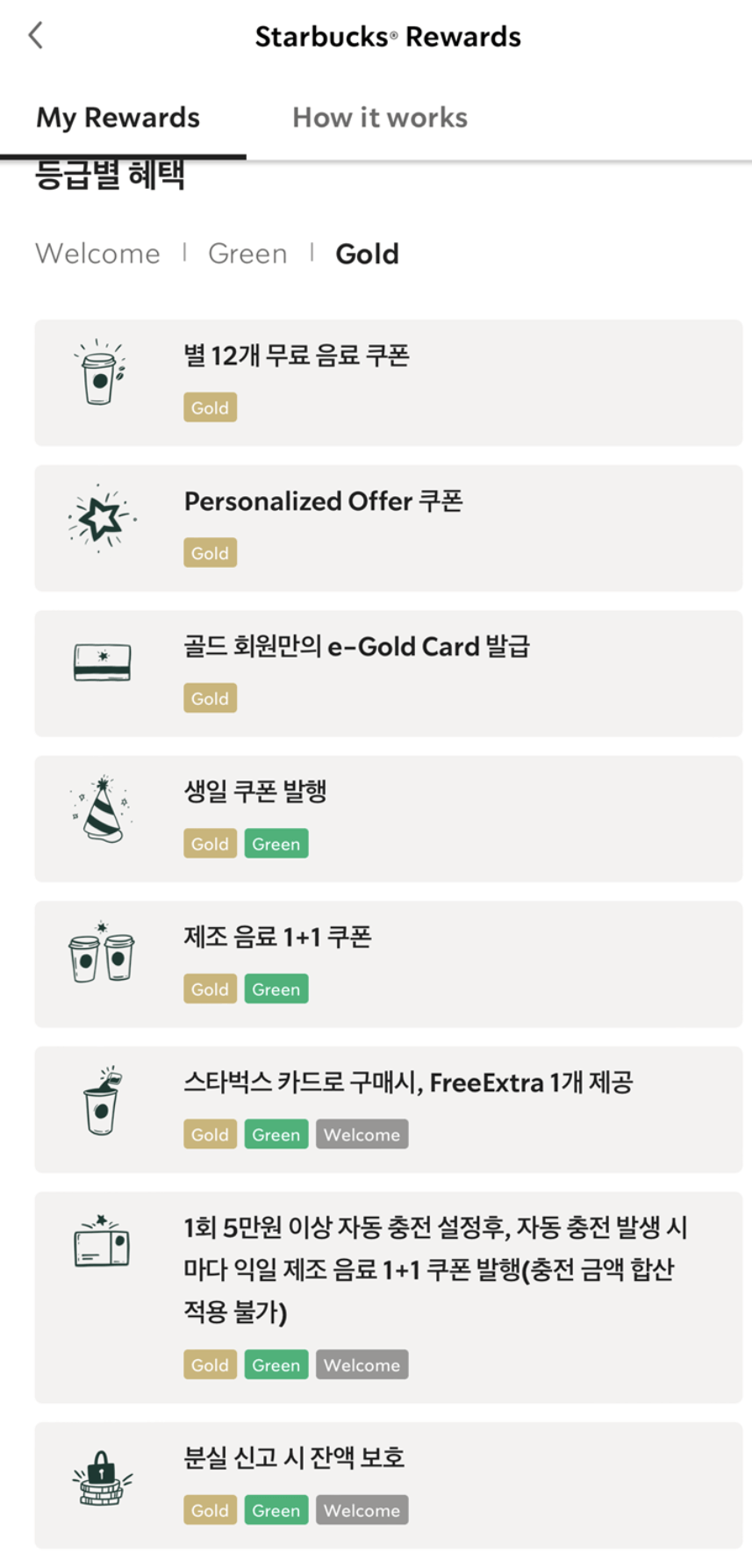Switch to the How it works tab
The width and height of the screenshot is (752, 1568).
pos(379,117)
